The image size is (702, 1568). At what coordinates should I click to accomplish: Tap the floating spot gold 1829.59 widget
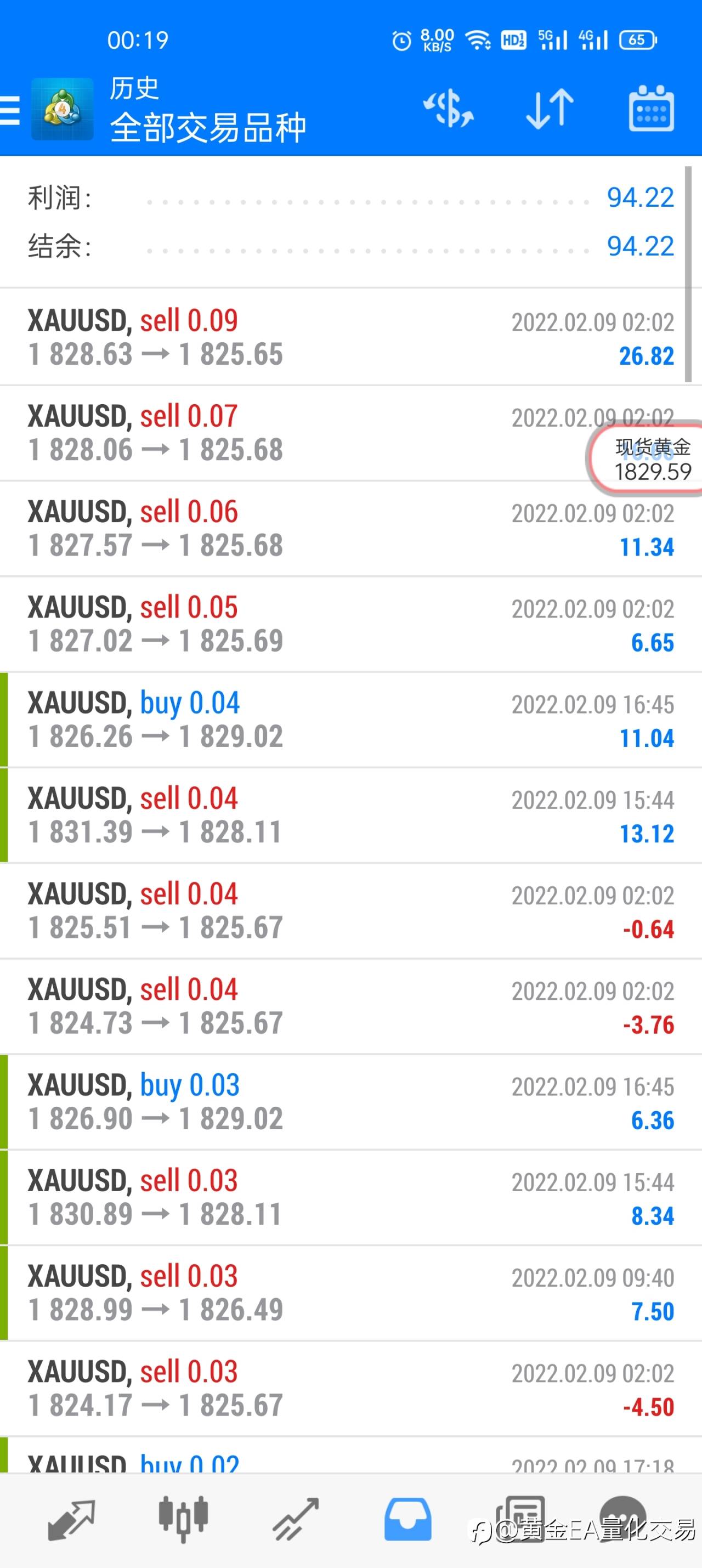click(x=646, y=459)
